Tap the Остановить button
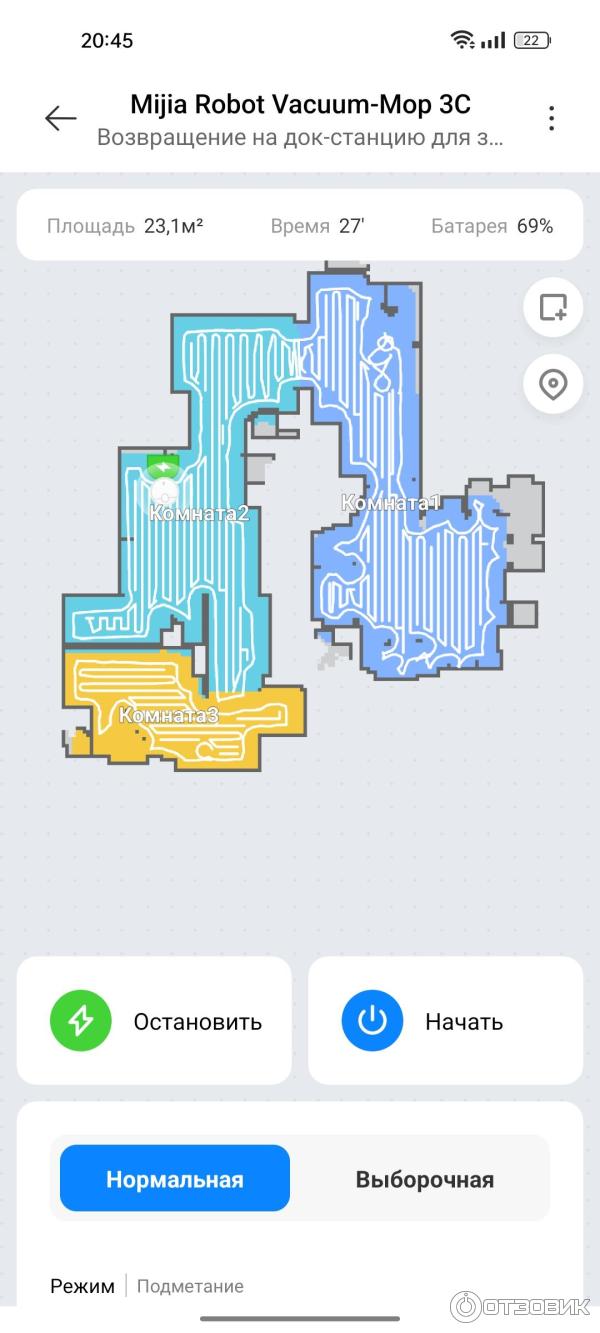Screen dimensions: 600x1333 154,1020
